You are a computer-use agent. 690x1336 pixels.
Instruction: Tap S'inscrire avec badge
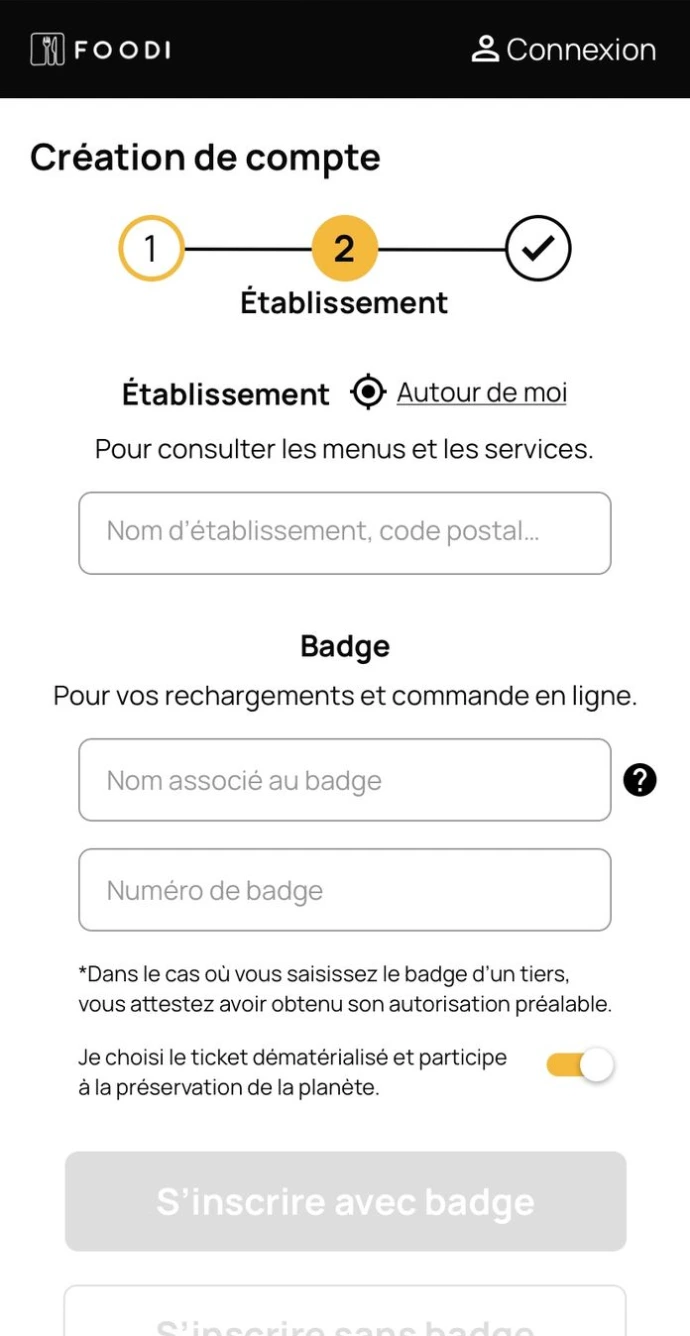click(345, 1201)
